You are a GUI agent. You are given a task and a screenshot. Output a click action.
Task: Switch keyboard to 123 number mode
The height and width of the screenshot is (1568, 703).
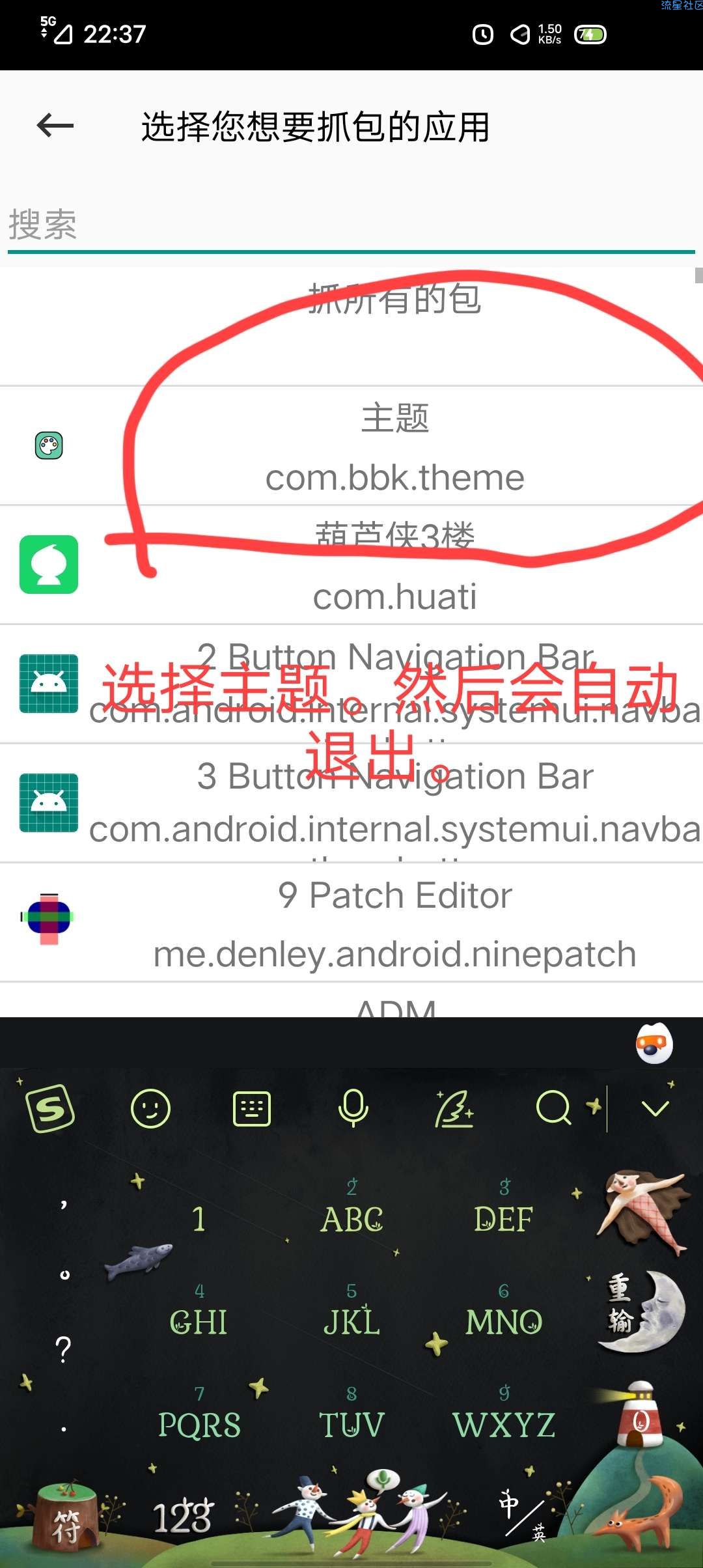tap(182, 1517)
